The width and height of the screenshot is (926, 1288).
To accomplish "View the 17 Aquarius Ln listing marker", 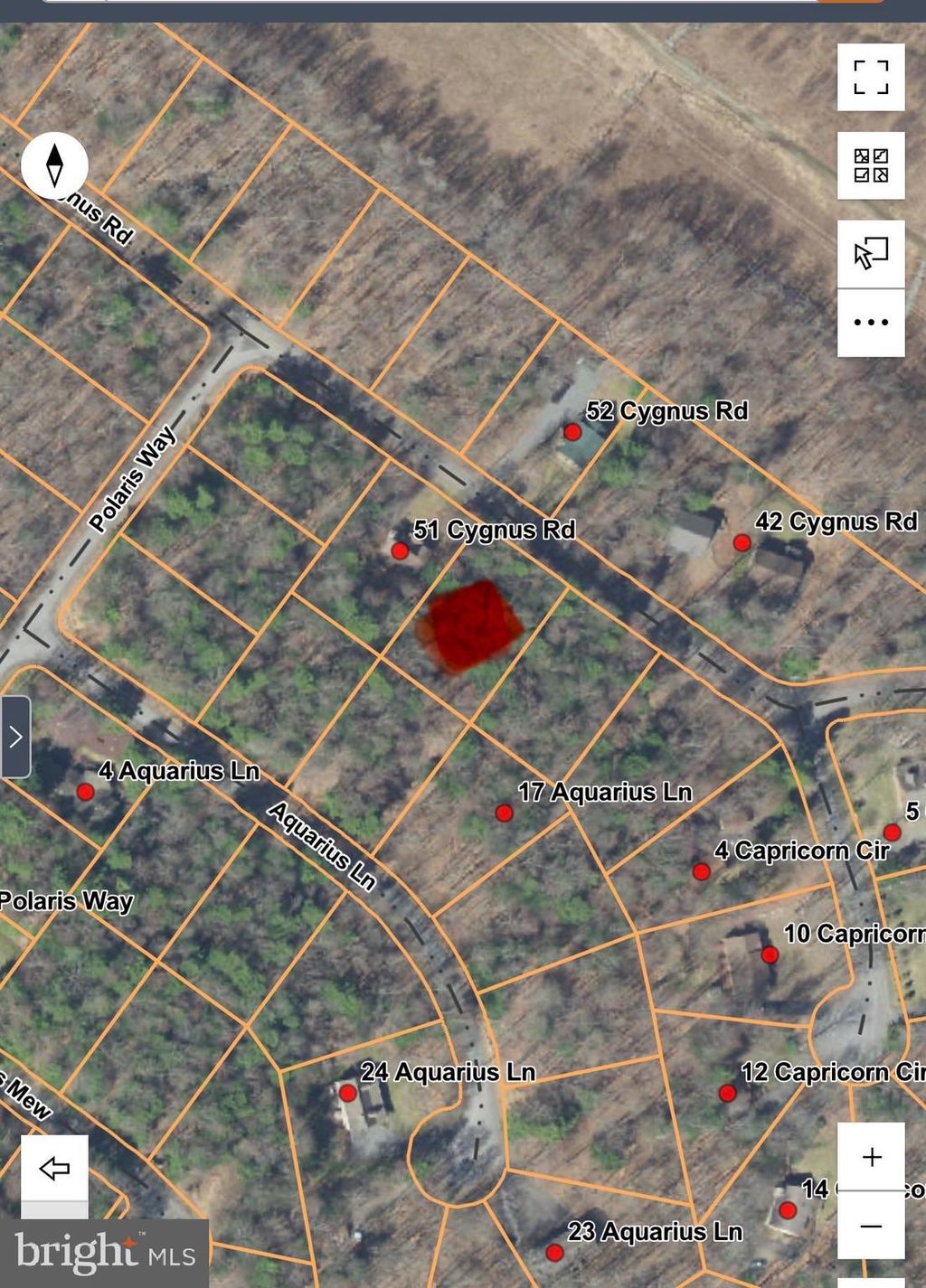I will click(504, 812).
